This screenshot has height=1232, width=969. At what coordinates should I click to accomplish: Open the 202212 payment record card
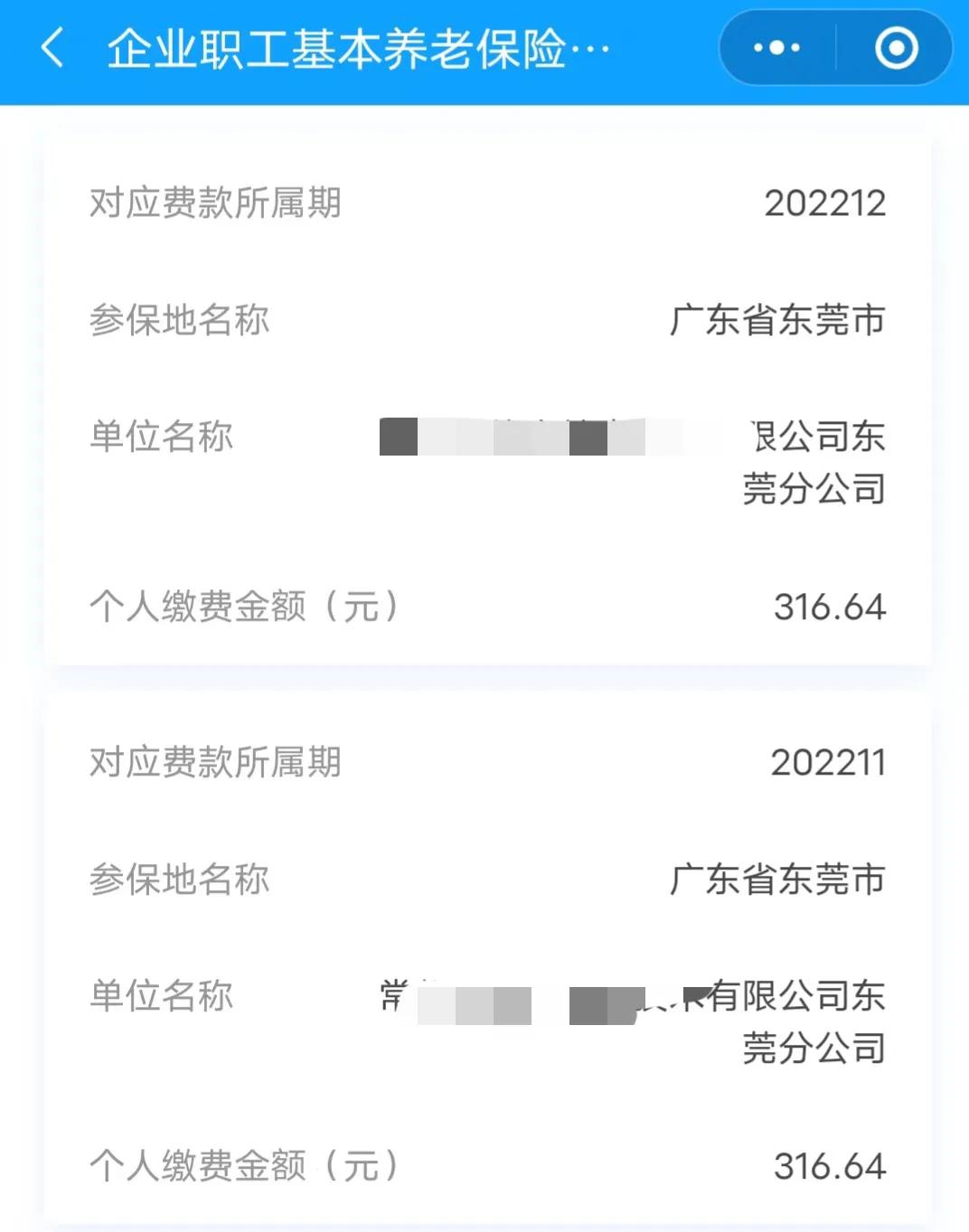tap(484, 398)
